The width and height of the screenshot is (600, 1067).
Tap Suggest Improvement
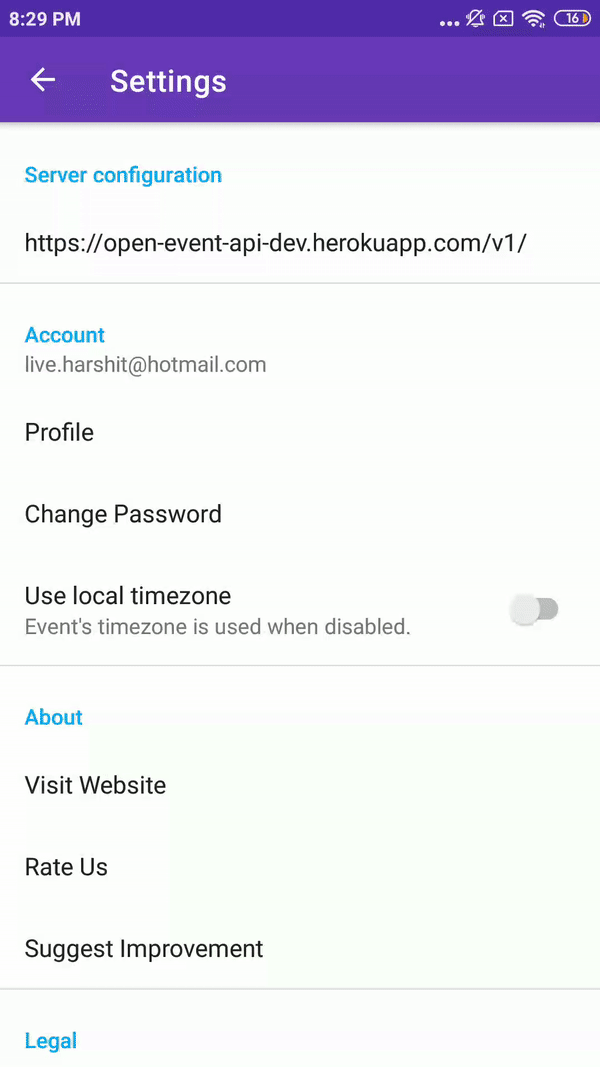click(x=144, y=948)
